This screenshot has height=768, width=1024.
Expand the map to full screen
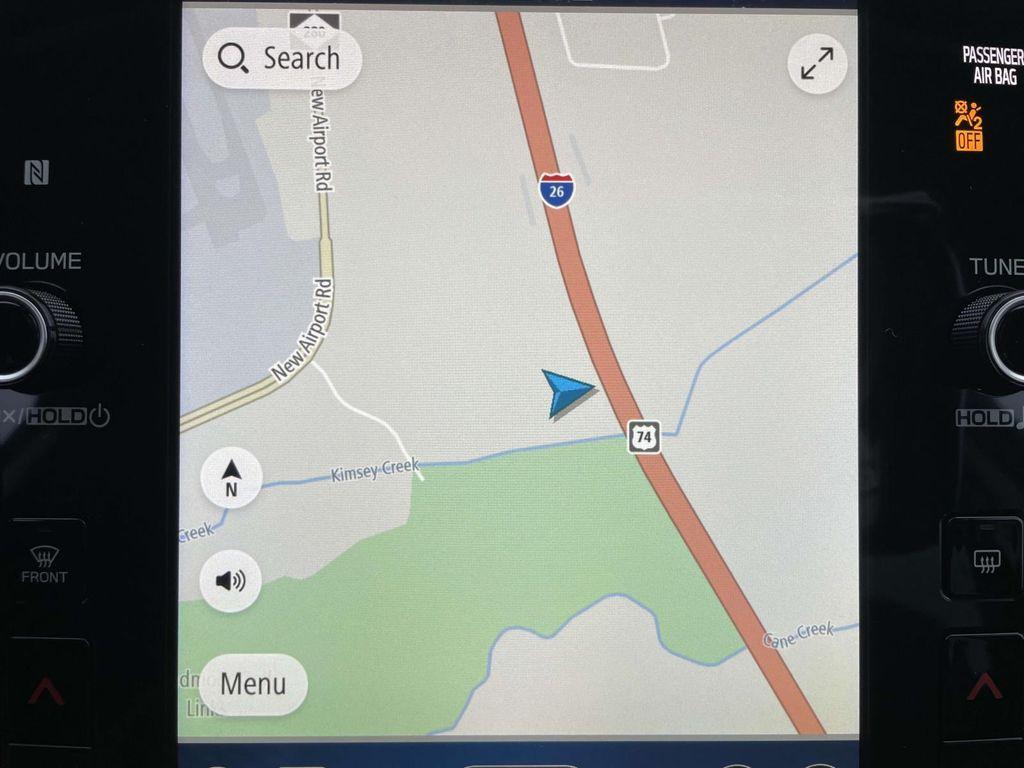tap(817, 65)
